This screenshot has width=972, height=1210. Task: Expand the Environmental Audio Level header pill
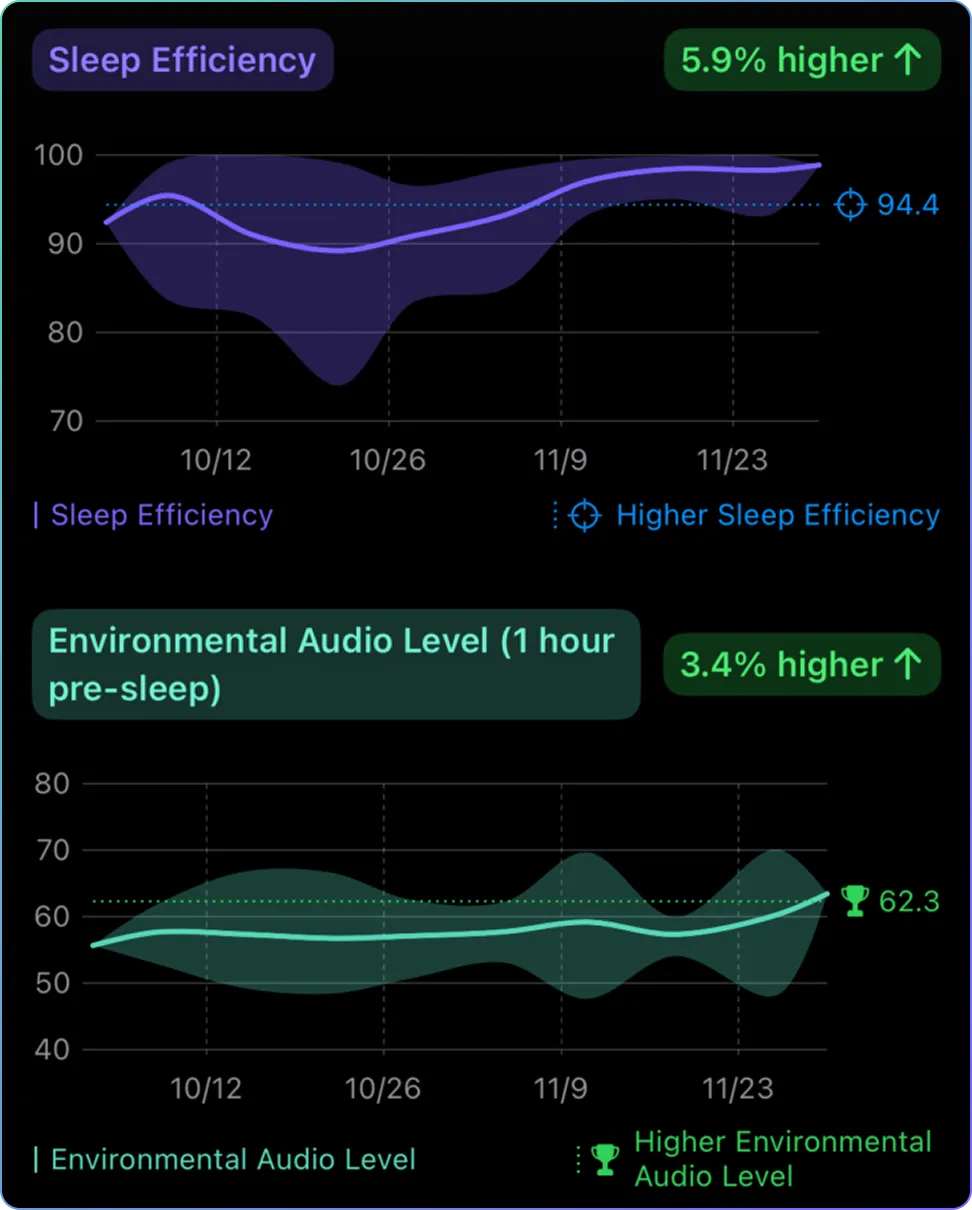point(336,663)
